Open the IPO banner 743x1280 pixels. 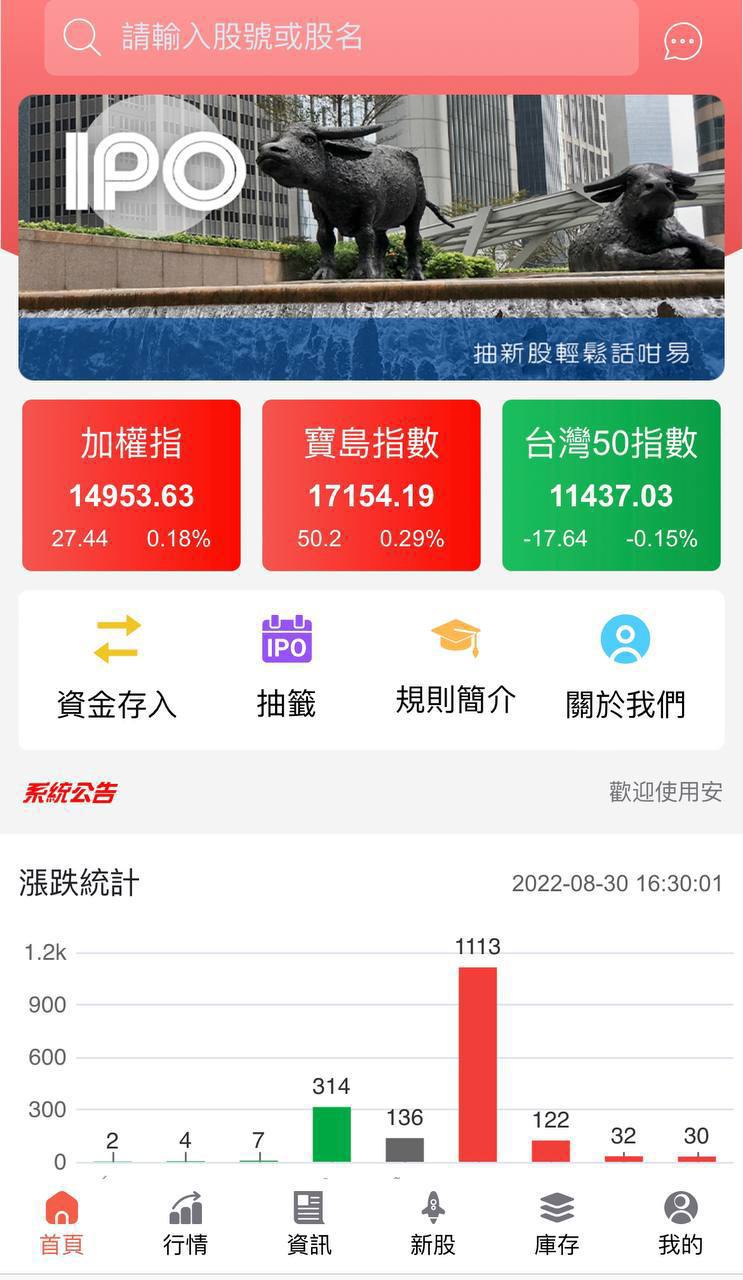point(371,237)
